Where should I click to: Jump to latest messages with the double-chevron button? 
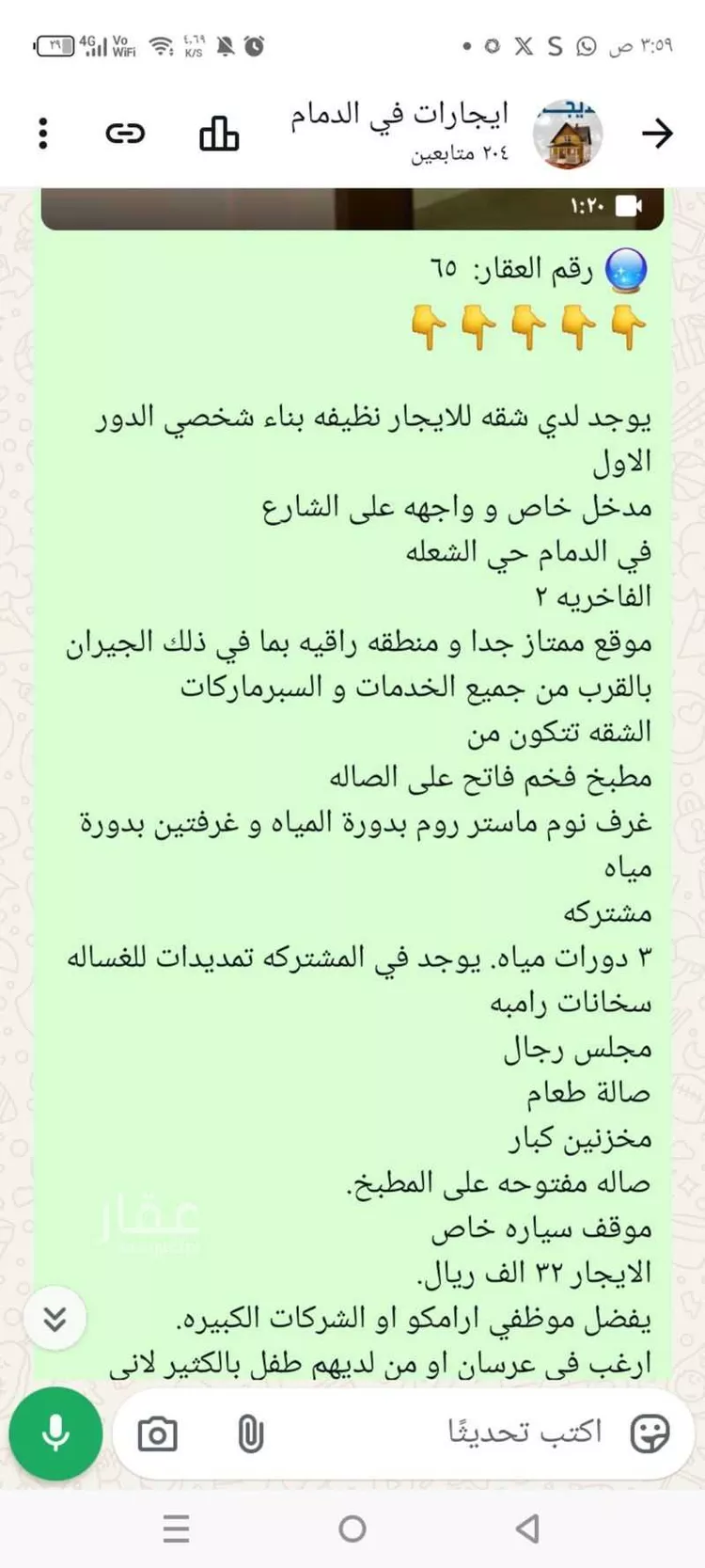56,1319
